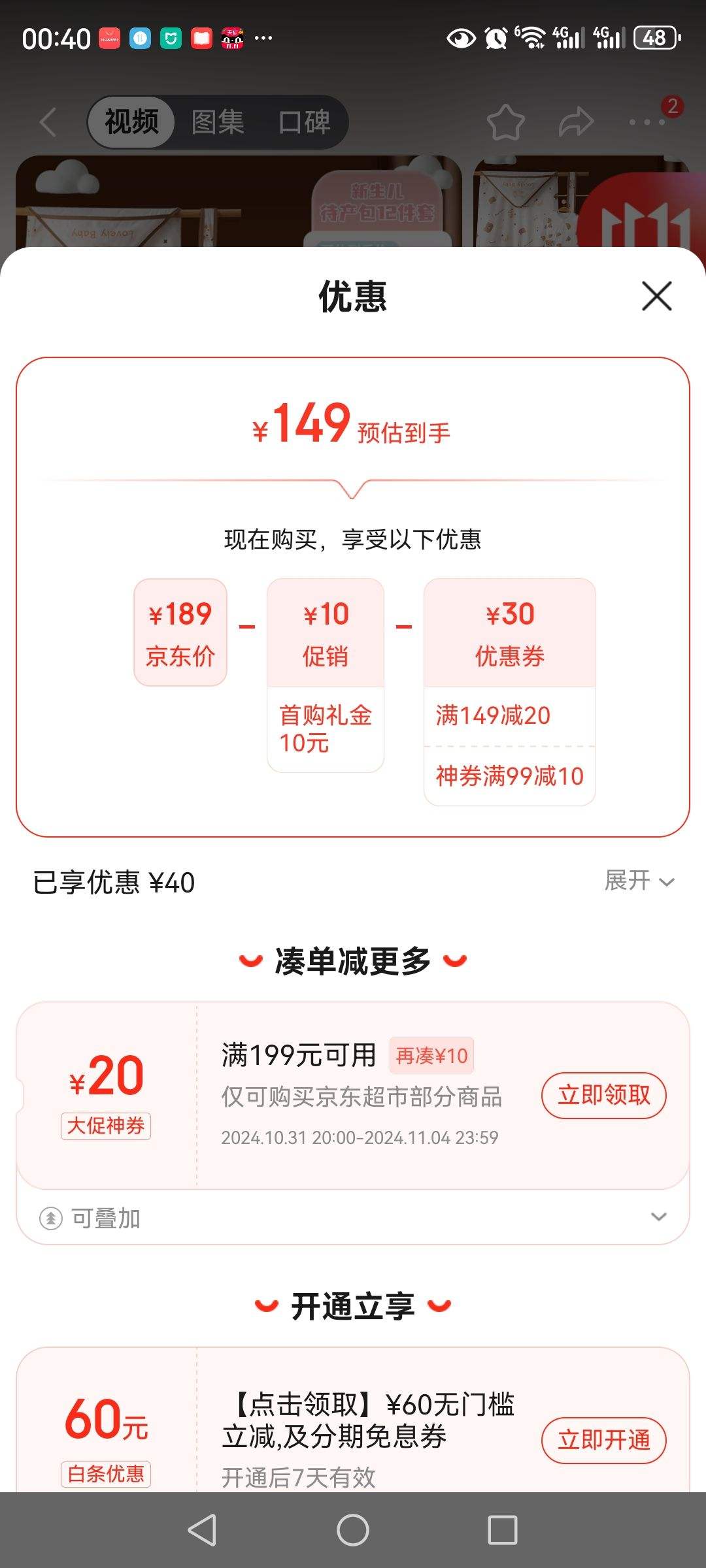Tap the ¥189 京东价 price card
This screenshot has width=706, height=1568.
click(179, 632)
